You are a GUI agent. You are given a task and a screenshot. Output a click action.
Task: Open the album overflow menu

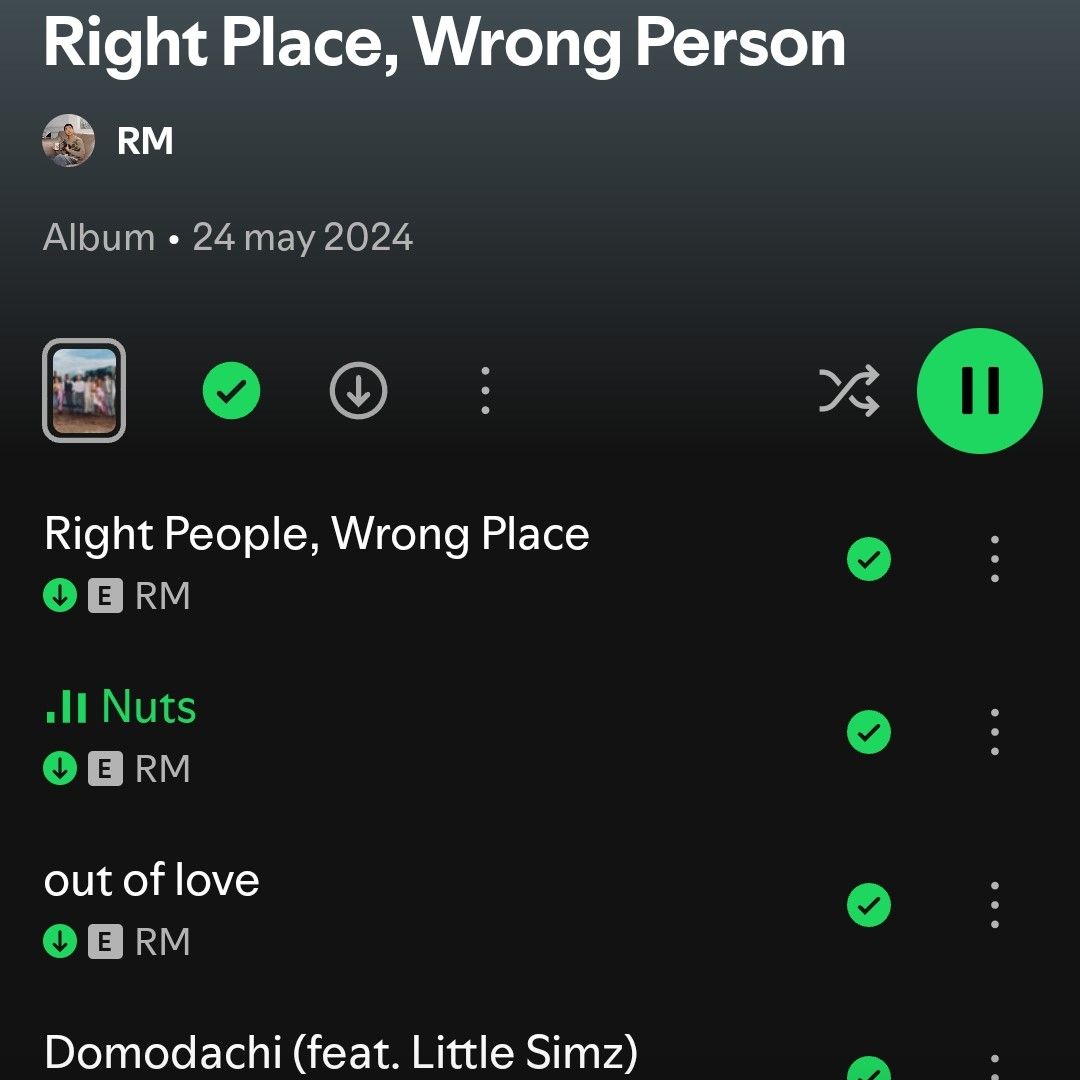(x=485, y=390)
